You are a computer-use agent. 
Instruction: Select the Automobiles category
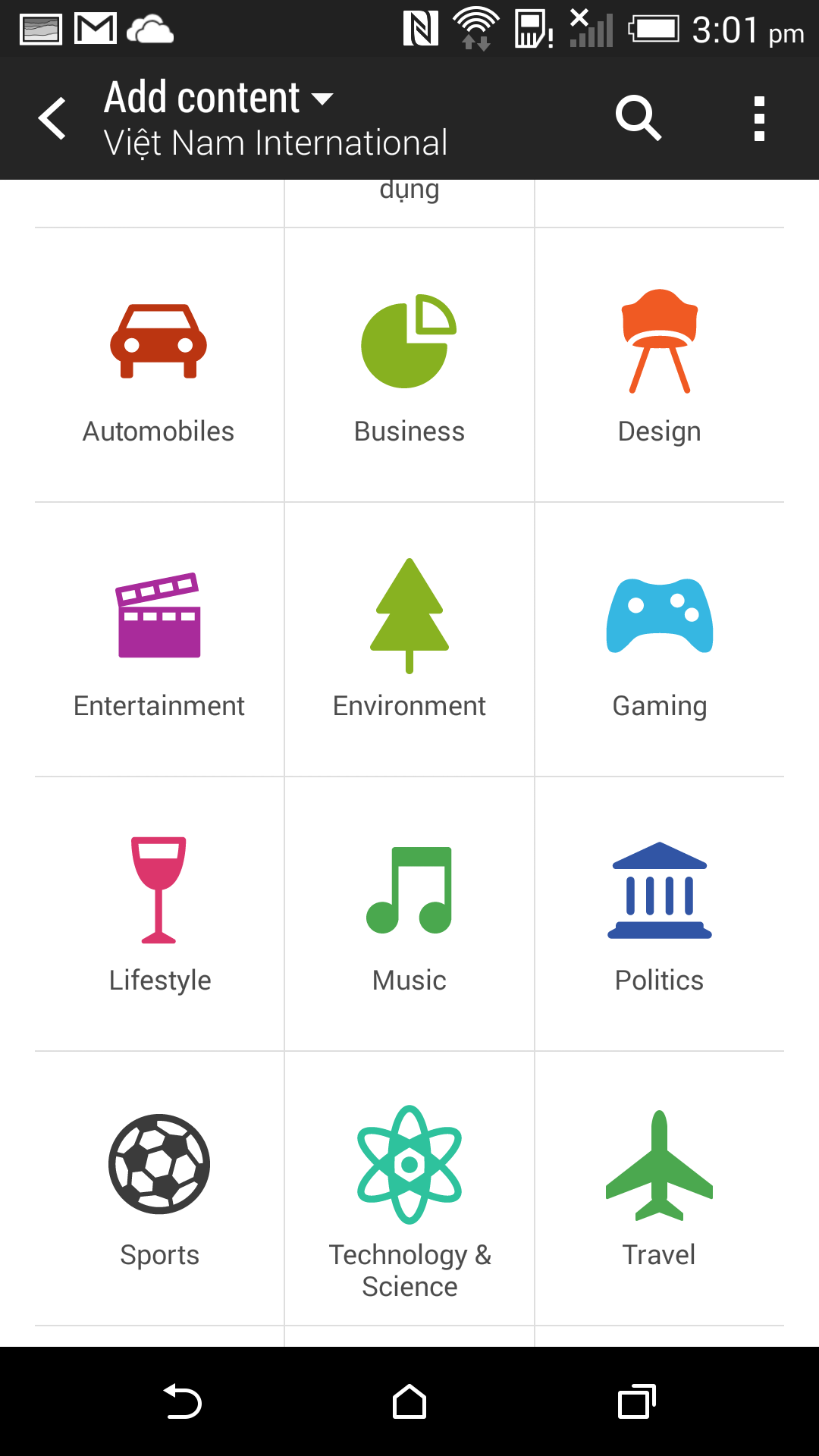159,365
